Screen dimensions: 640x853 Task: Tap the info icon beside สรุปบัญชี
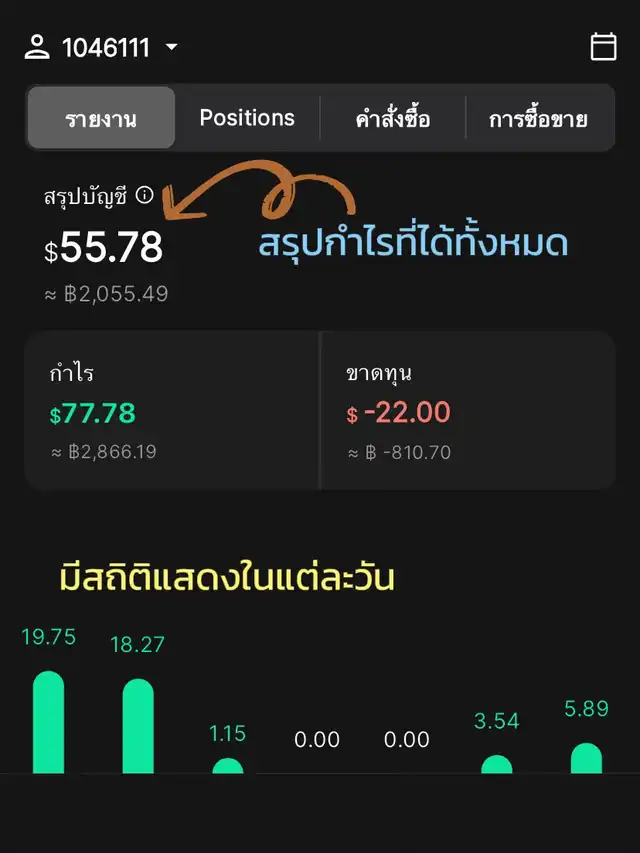click(144, 195)
